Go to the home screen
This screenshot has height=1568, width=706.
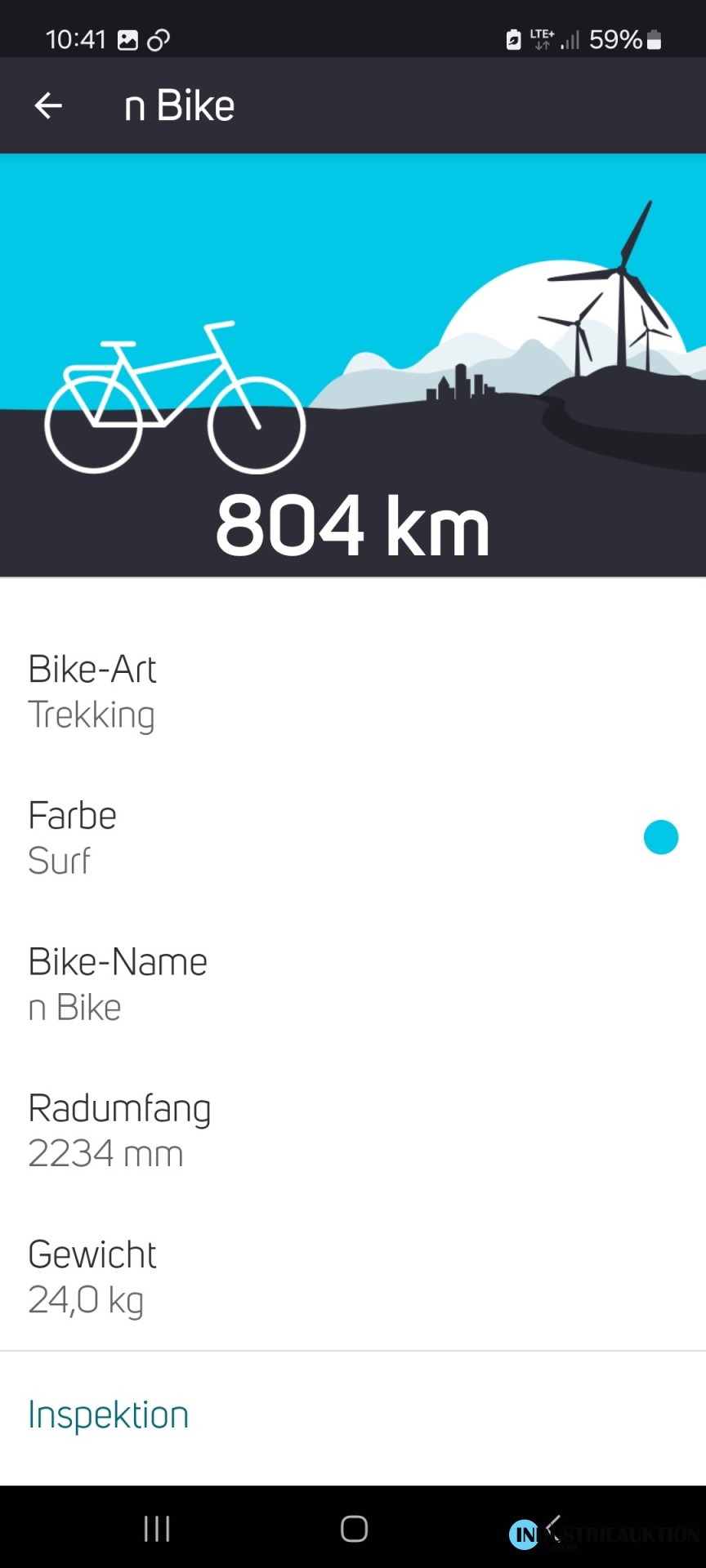(354, 1529)
